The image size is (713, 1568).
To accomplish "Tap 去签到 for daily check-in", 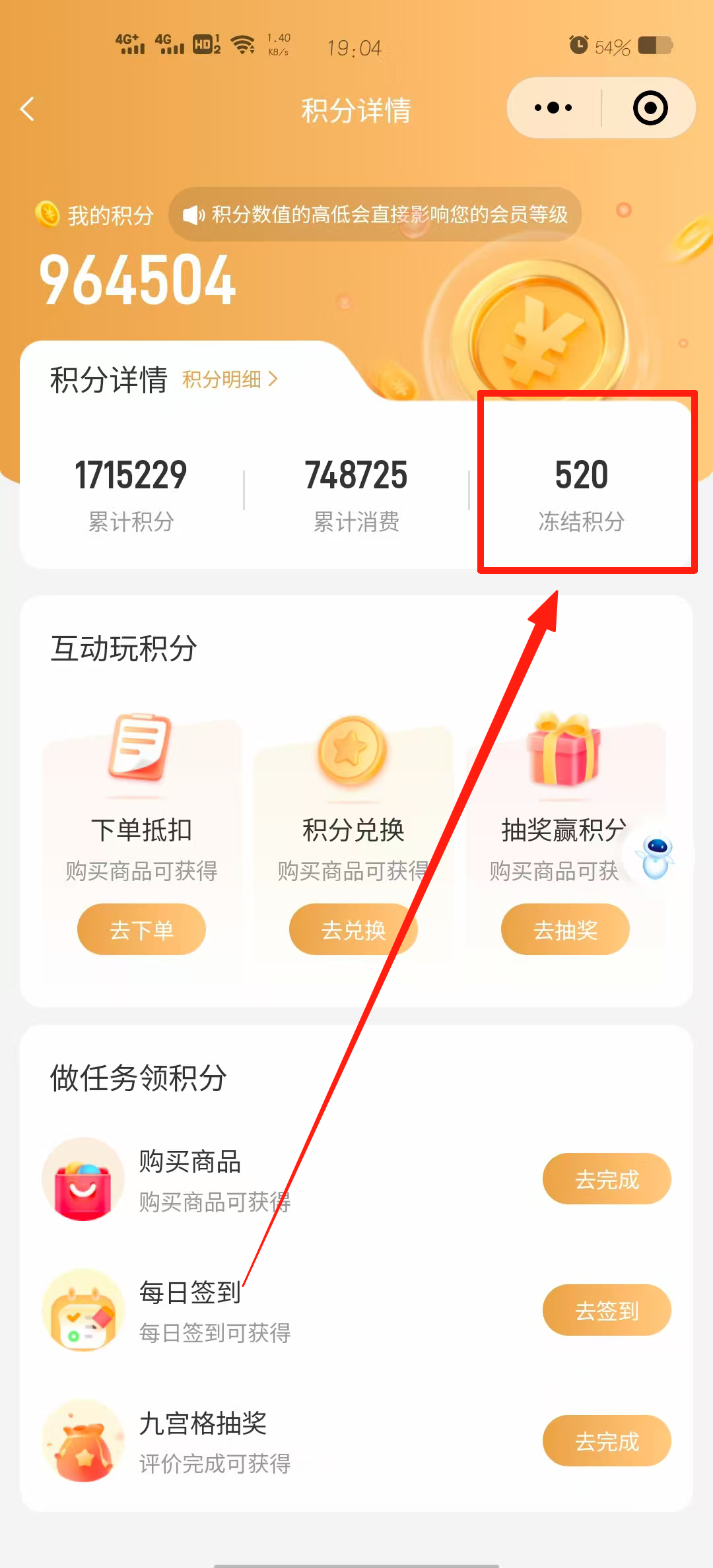I will click(606, 1310).
